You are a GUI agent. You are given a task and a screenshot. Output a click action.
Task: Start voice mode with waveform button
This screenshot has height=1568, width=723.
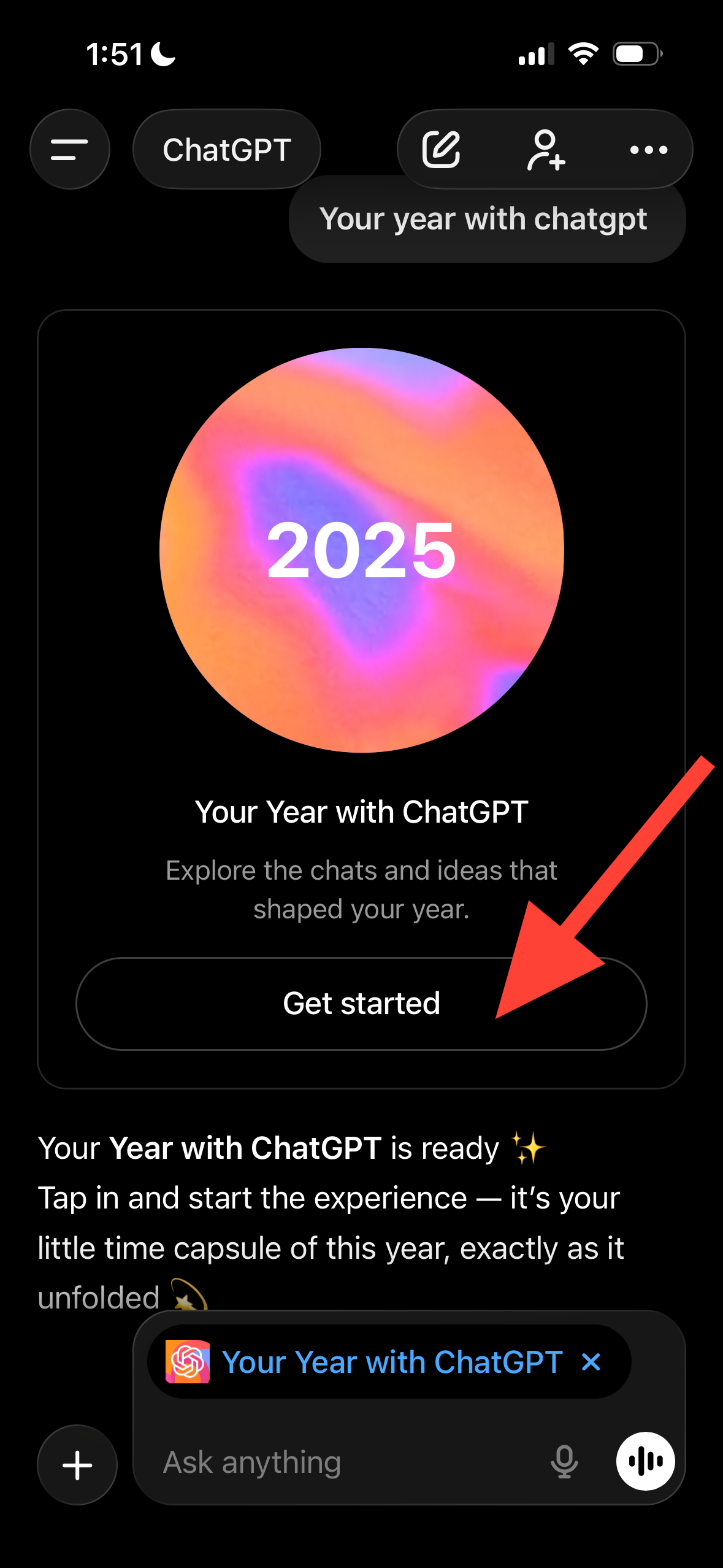tap(645, 1461)
